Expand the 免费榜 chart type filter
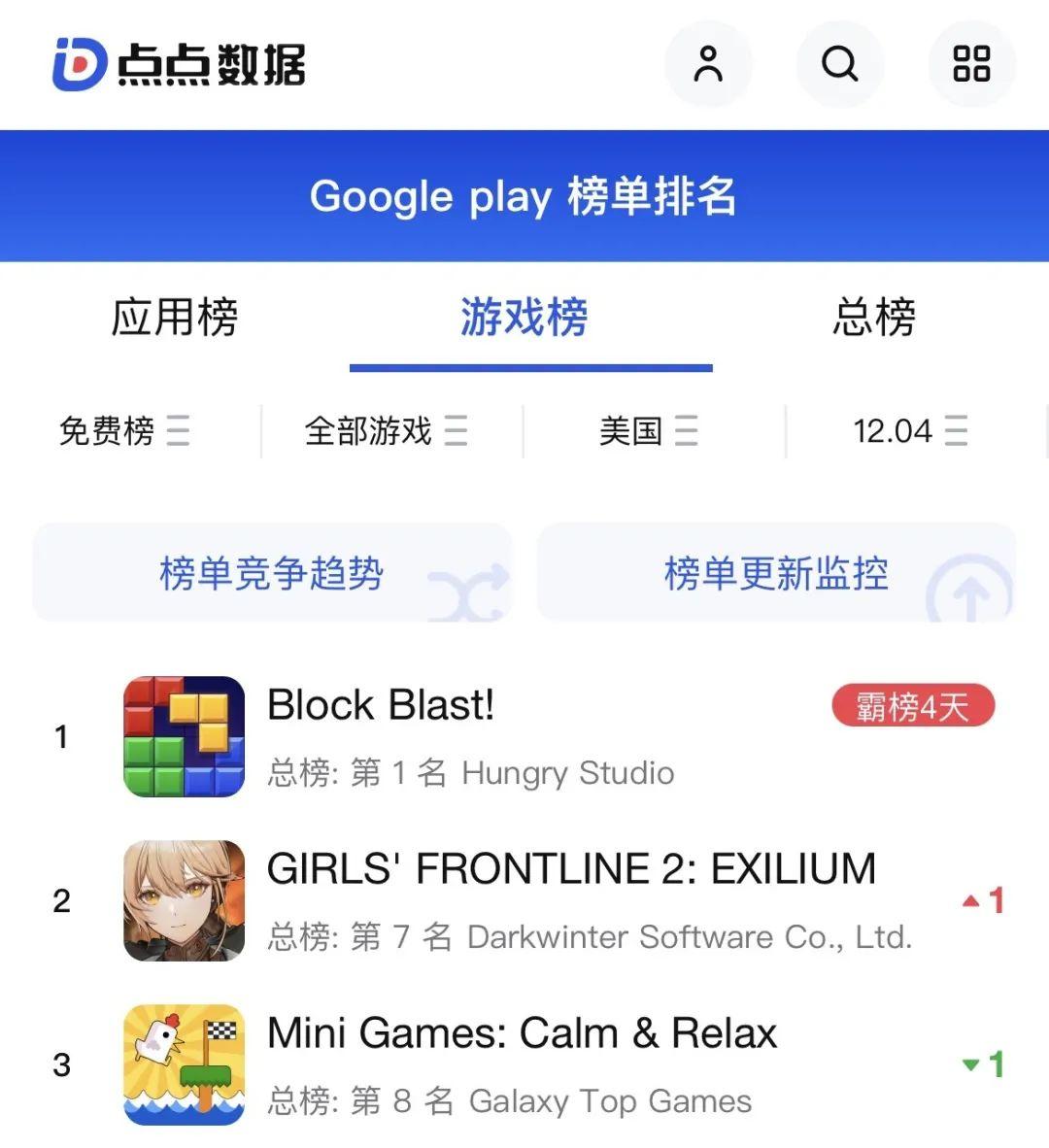This screenshot has width=1049, height=1148. click(124, 430)
